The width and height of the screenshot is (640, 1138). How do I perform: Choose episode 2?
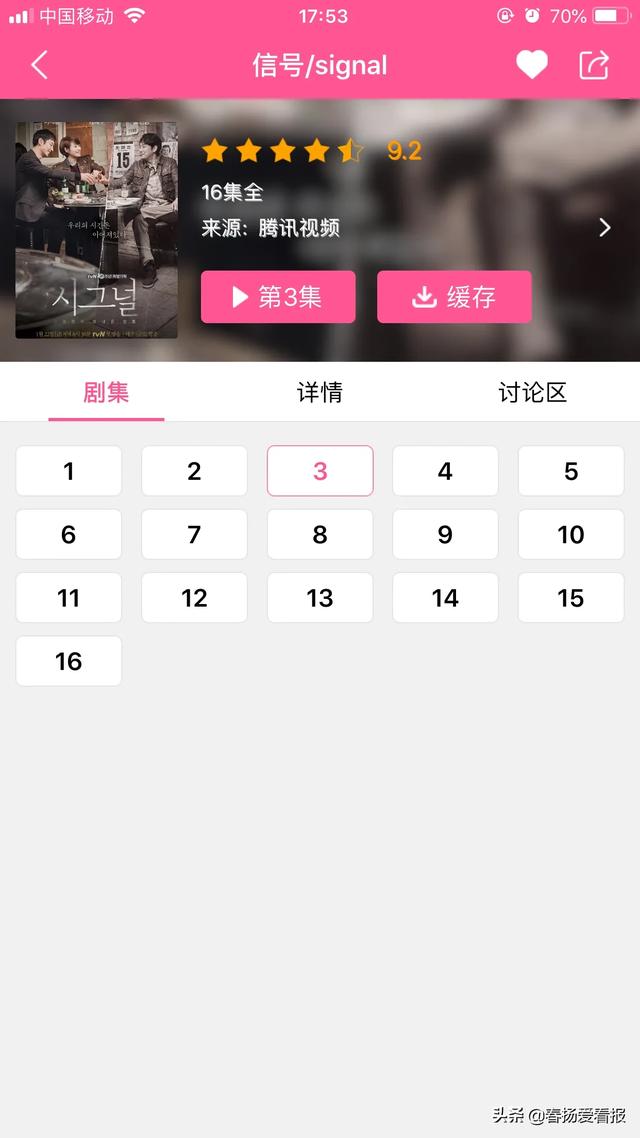coord(194,471)
